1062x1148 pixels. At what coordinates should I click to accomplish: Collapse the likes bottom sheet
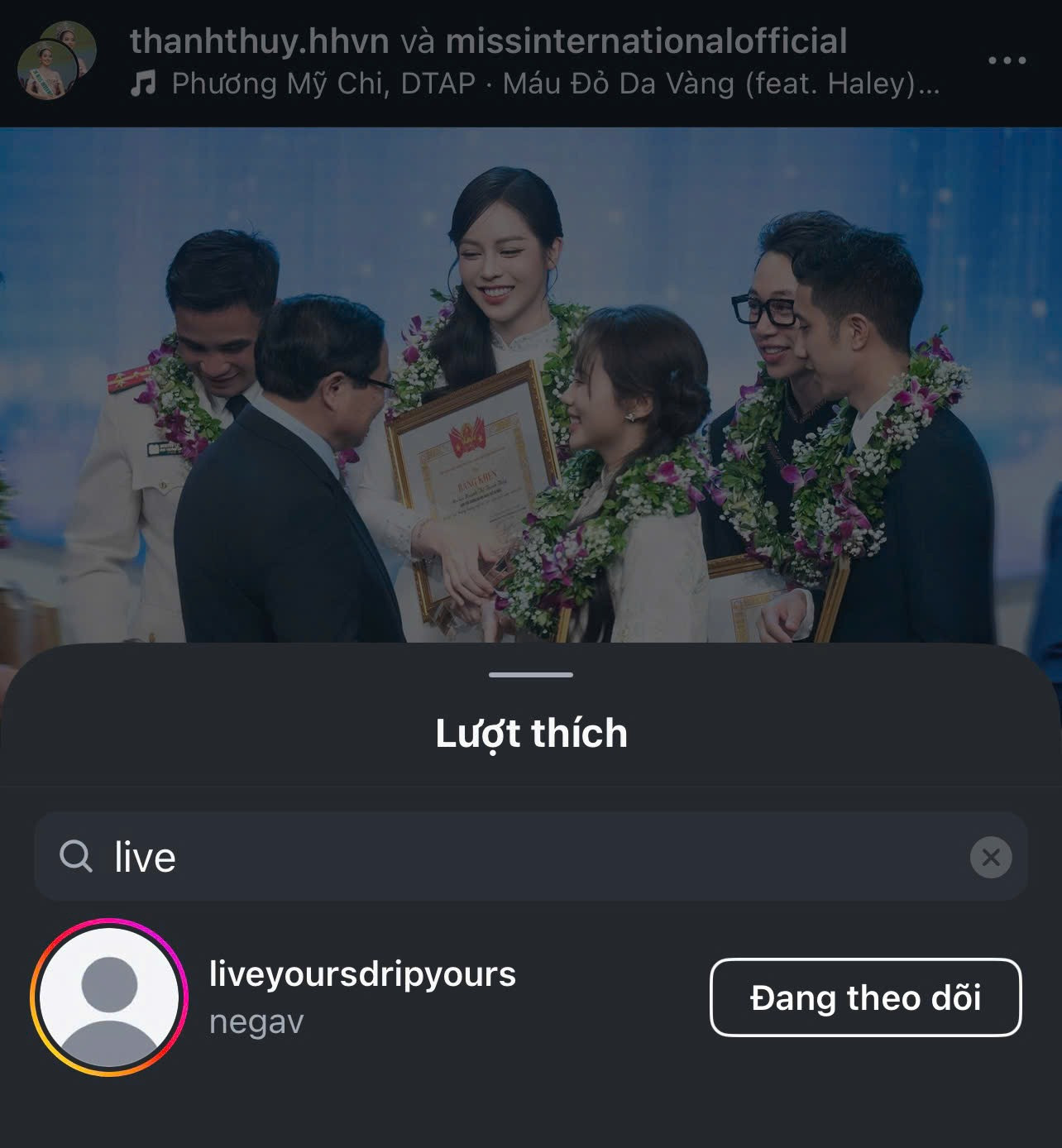pos(530,674)
